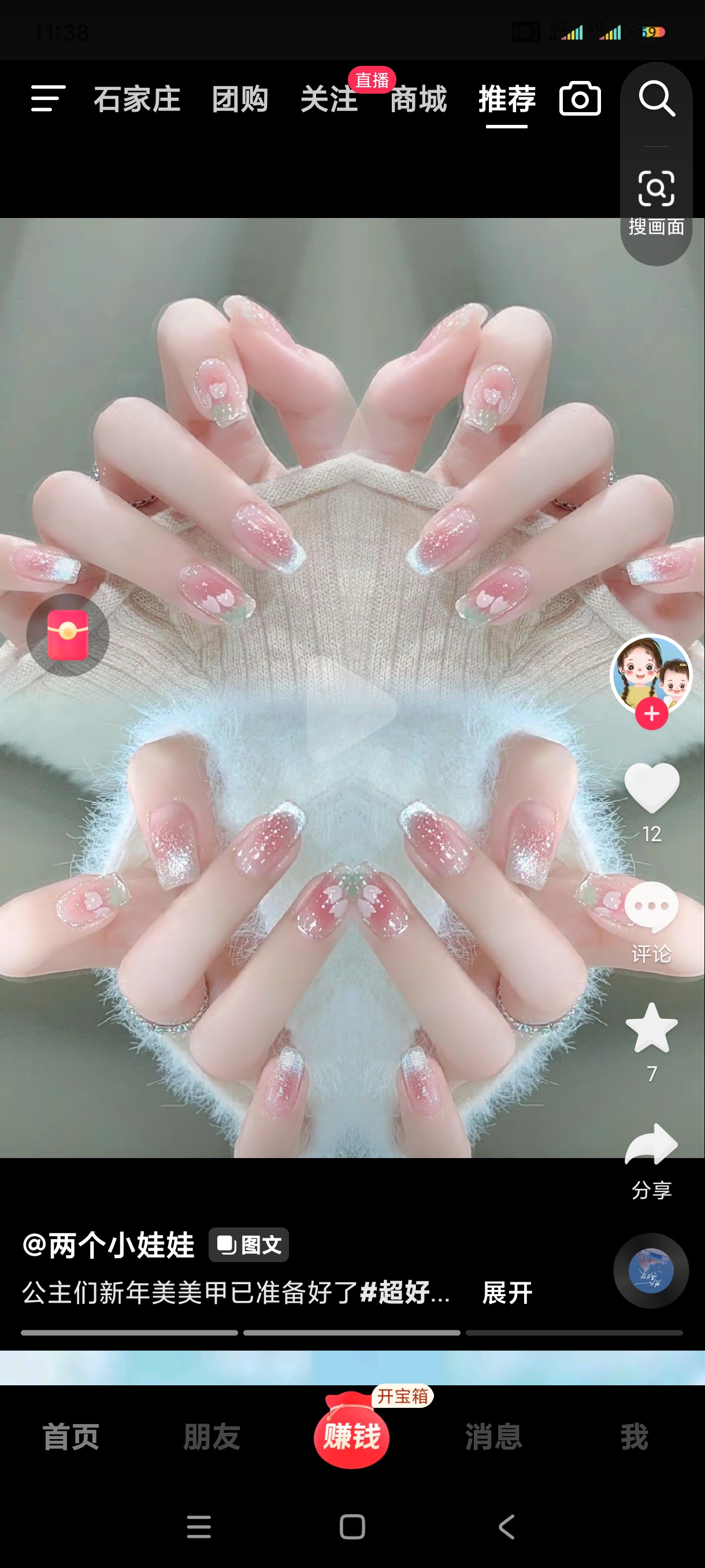This screenshot has width=705, height=1568.
Task: Open the red envelope reward
Action: pyautogui.click(x=68, y=635)
